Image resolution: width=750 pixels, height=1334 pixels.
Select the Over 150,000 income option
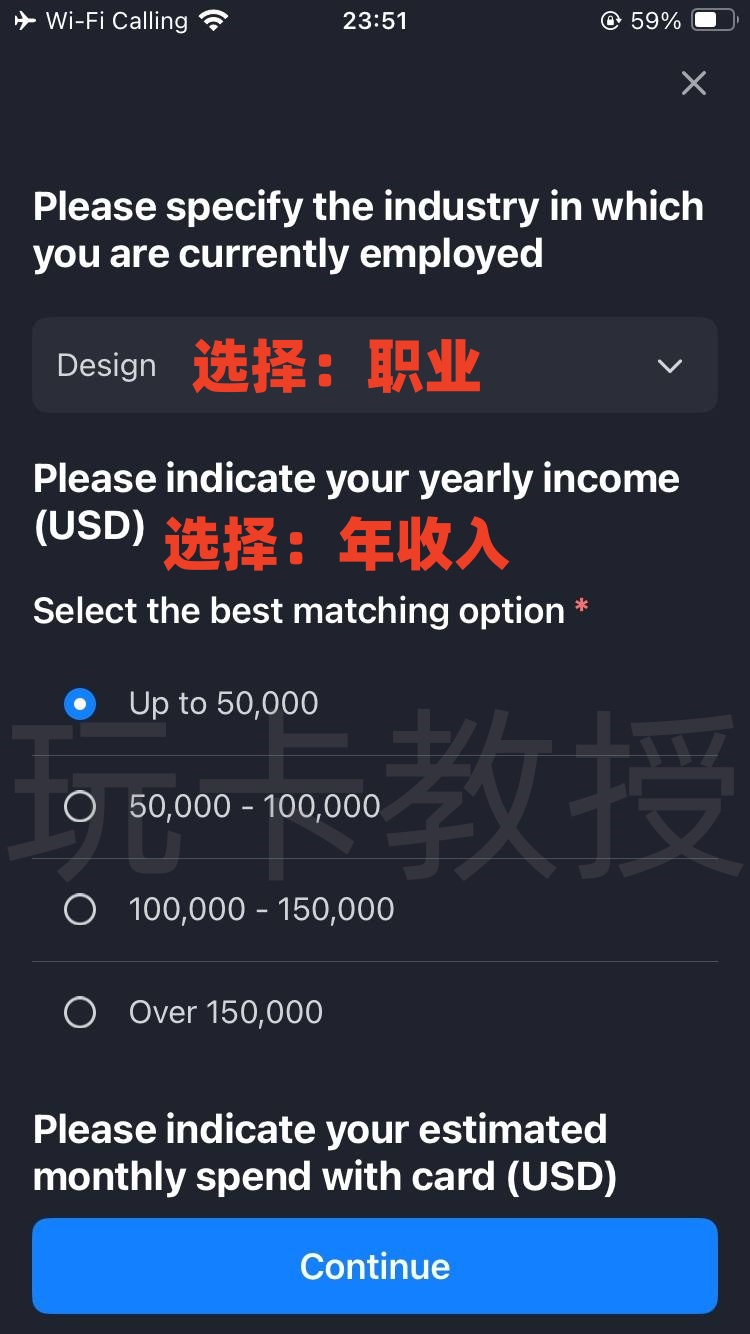pyautogui.click(x=80, y=1012)
